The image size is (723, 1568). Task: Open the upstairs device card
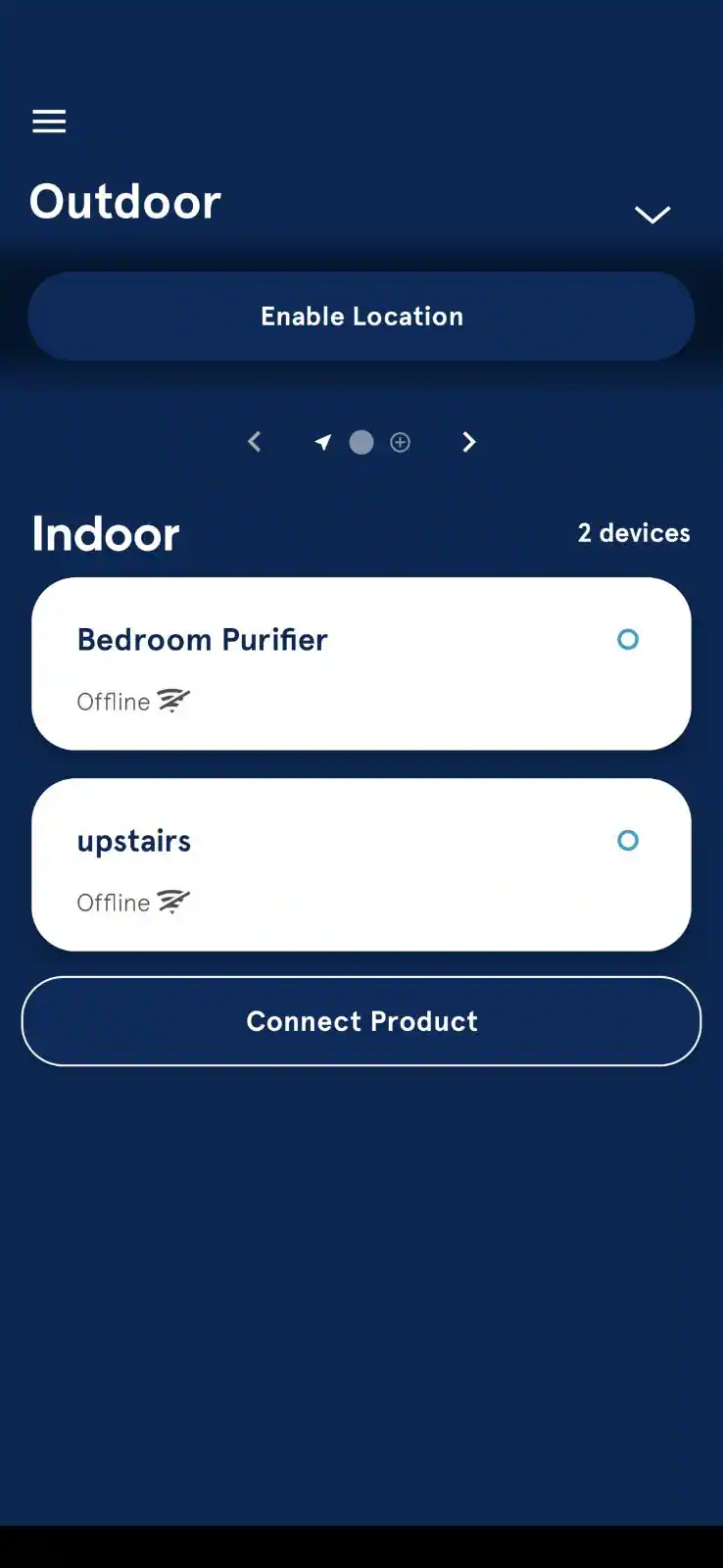[x=361, y=863]
